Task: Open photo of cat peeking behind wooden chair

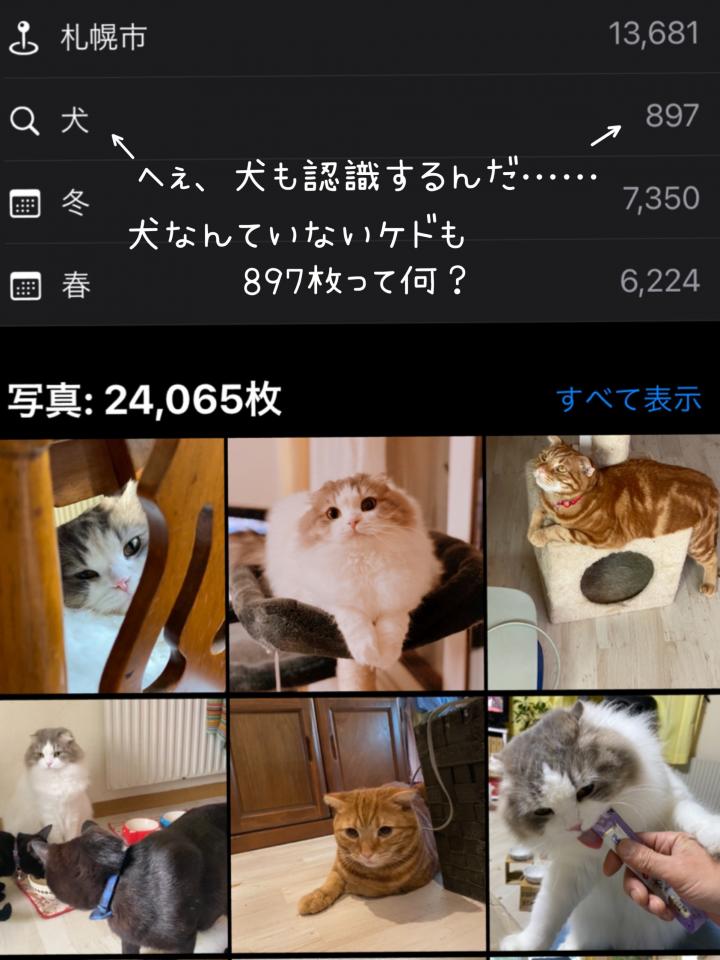Action: coord(112,564)
